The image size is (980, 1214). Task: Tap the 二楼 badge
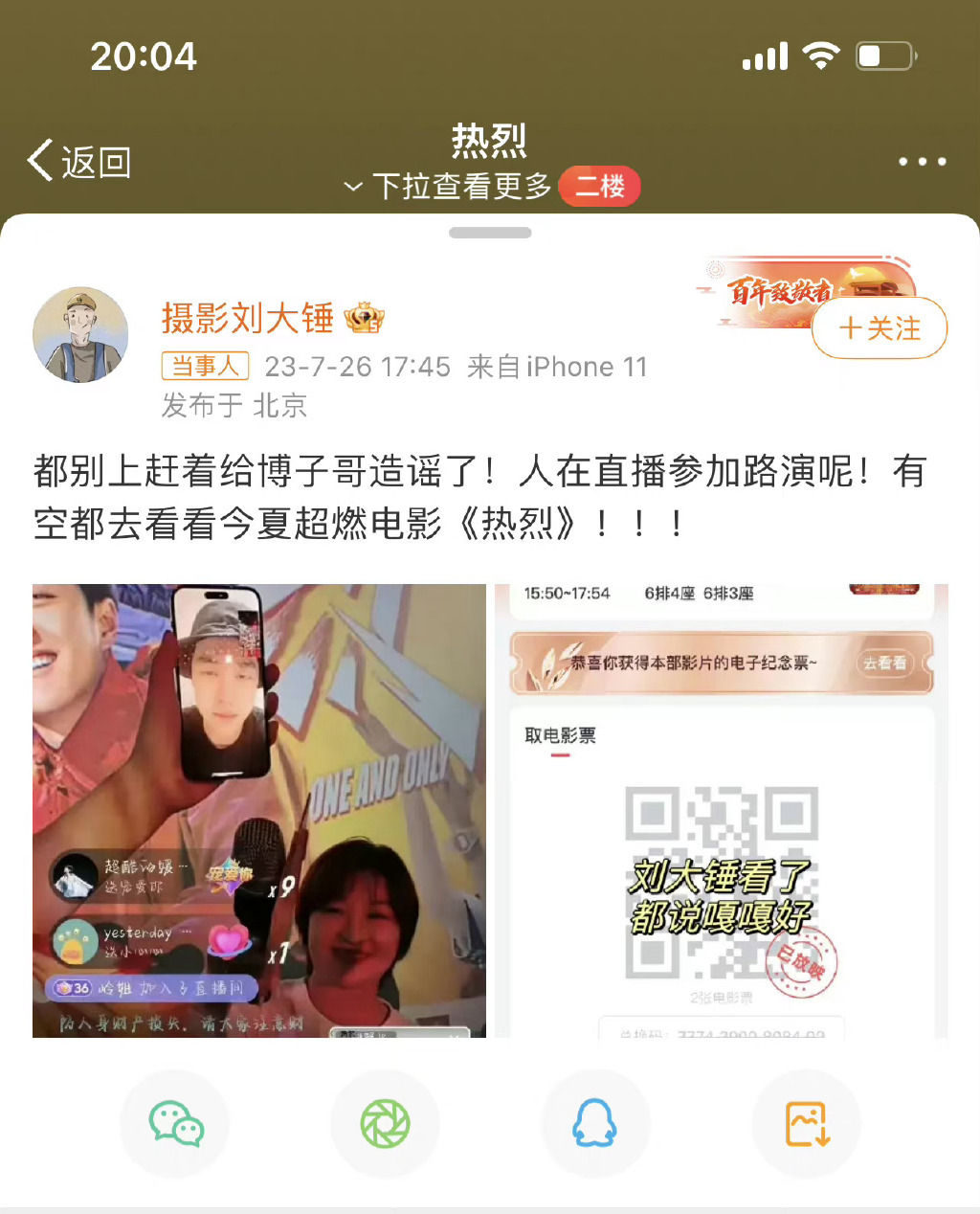[x=599, y=186]
